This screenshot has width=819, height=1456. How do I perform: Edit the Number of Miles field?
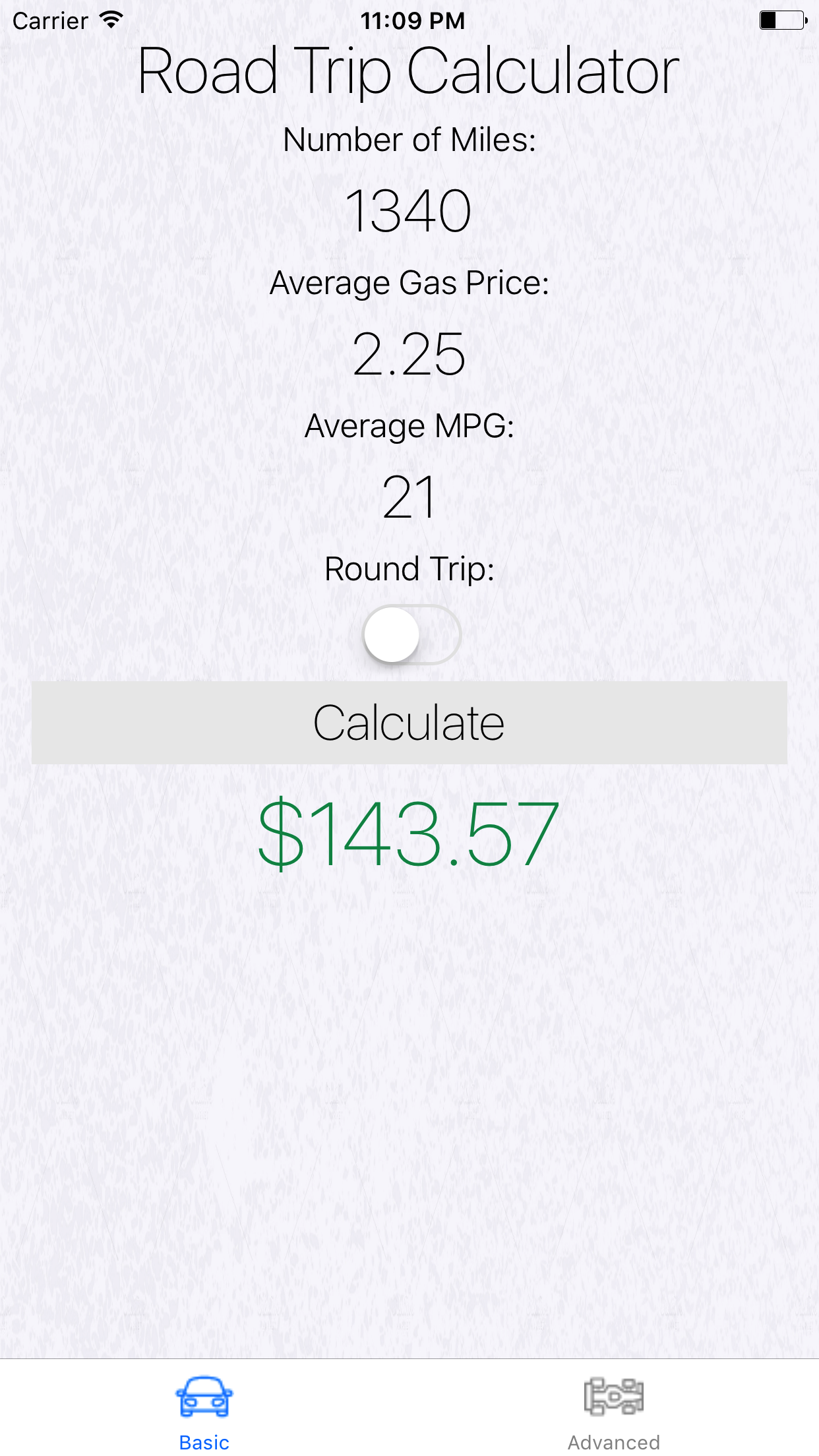tap(409, 211)
